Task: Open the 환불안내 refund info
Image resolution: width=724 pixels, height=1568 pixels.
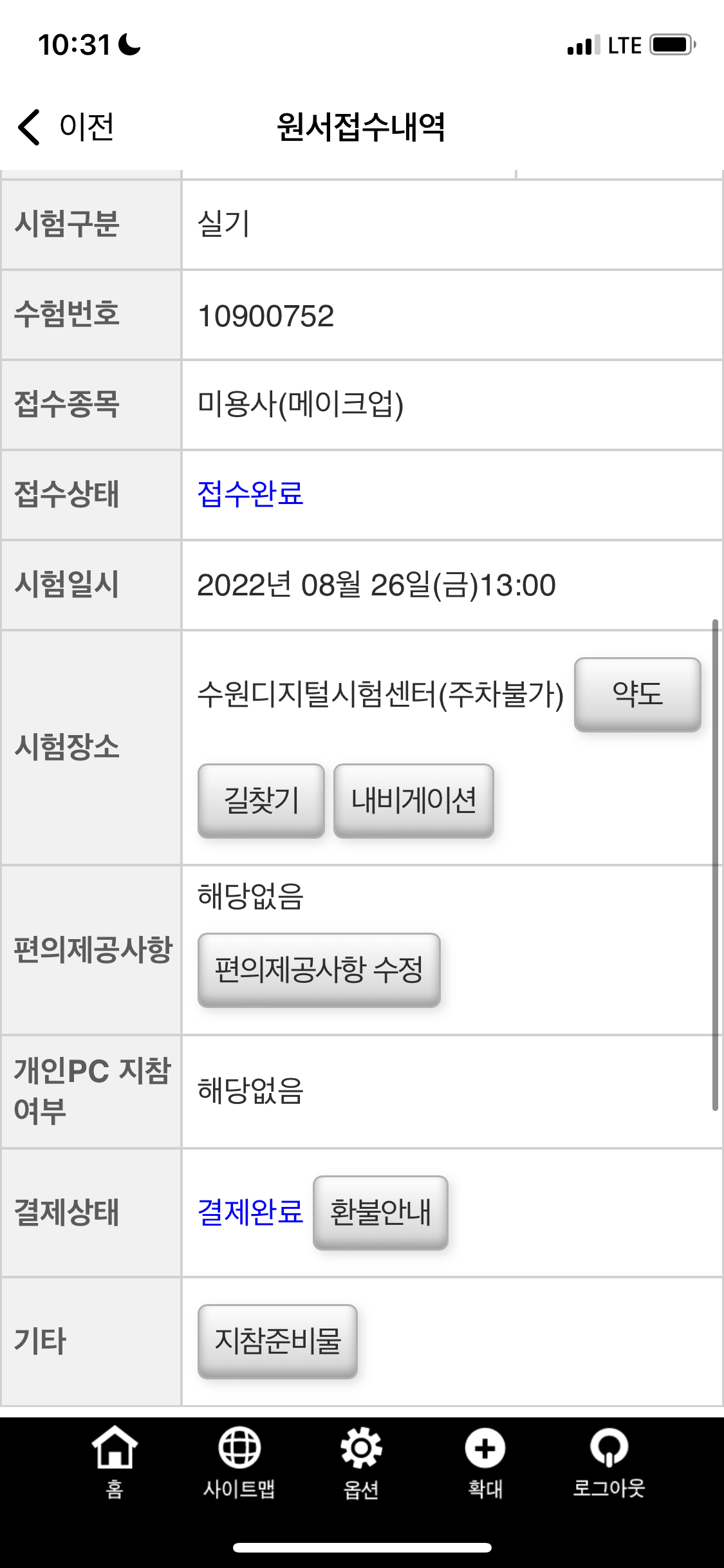Action: [380, 1212]
